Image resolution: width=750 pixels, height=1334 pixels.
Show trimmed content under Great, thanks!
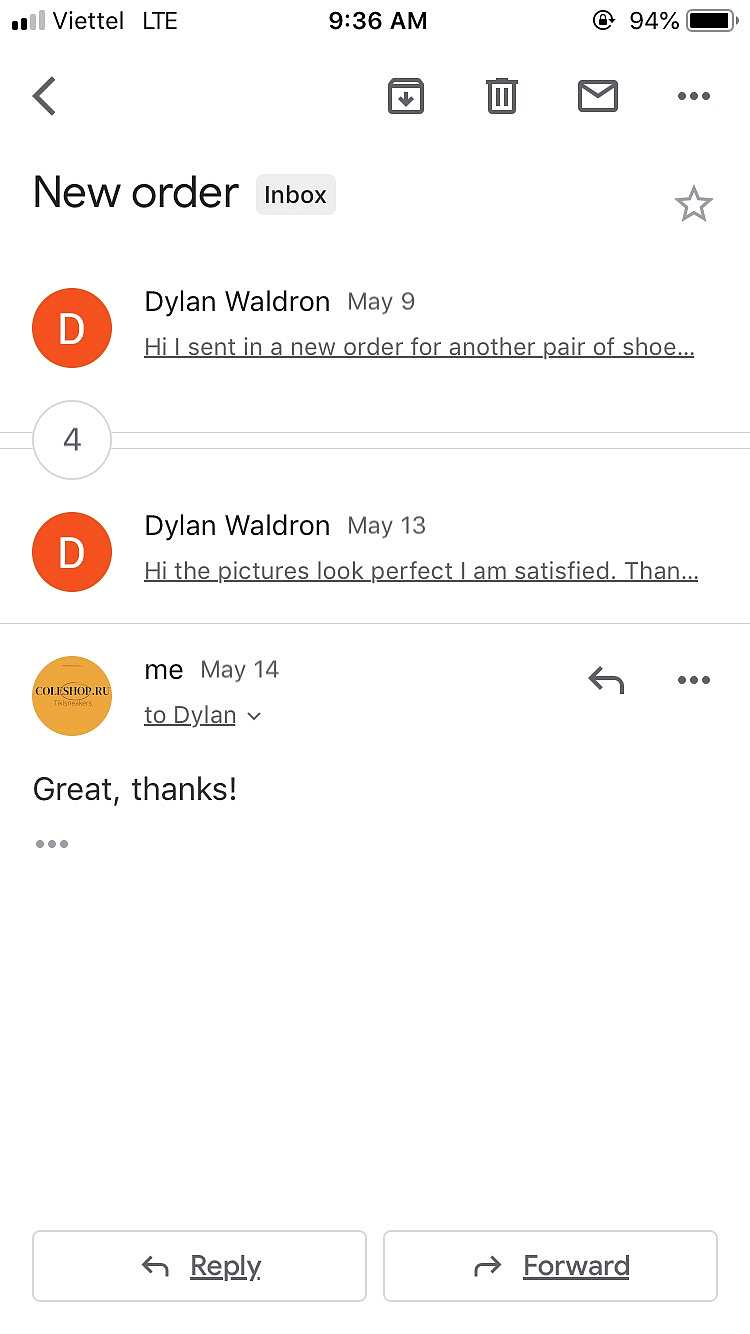click(52, 844)
